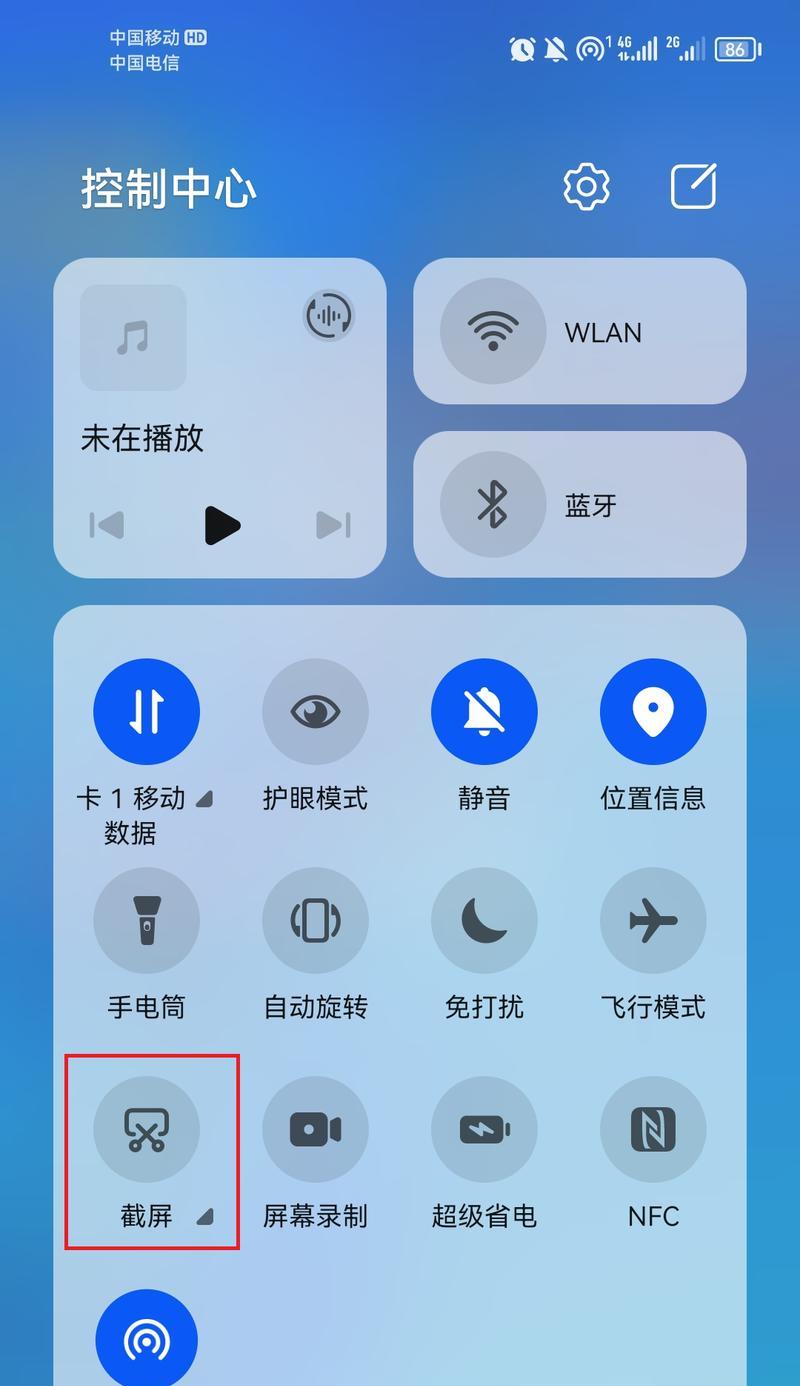Toggle 自动旋转 auto-rotate
Screen dimensions: 800x1386
tap(315, 920)
